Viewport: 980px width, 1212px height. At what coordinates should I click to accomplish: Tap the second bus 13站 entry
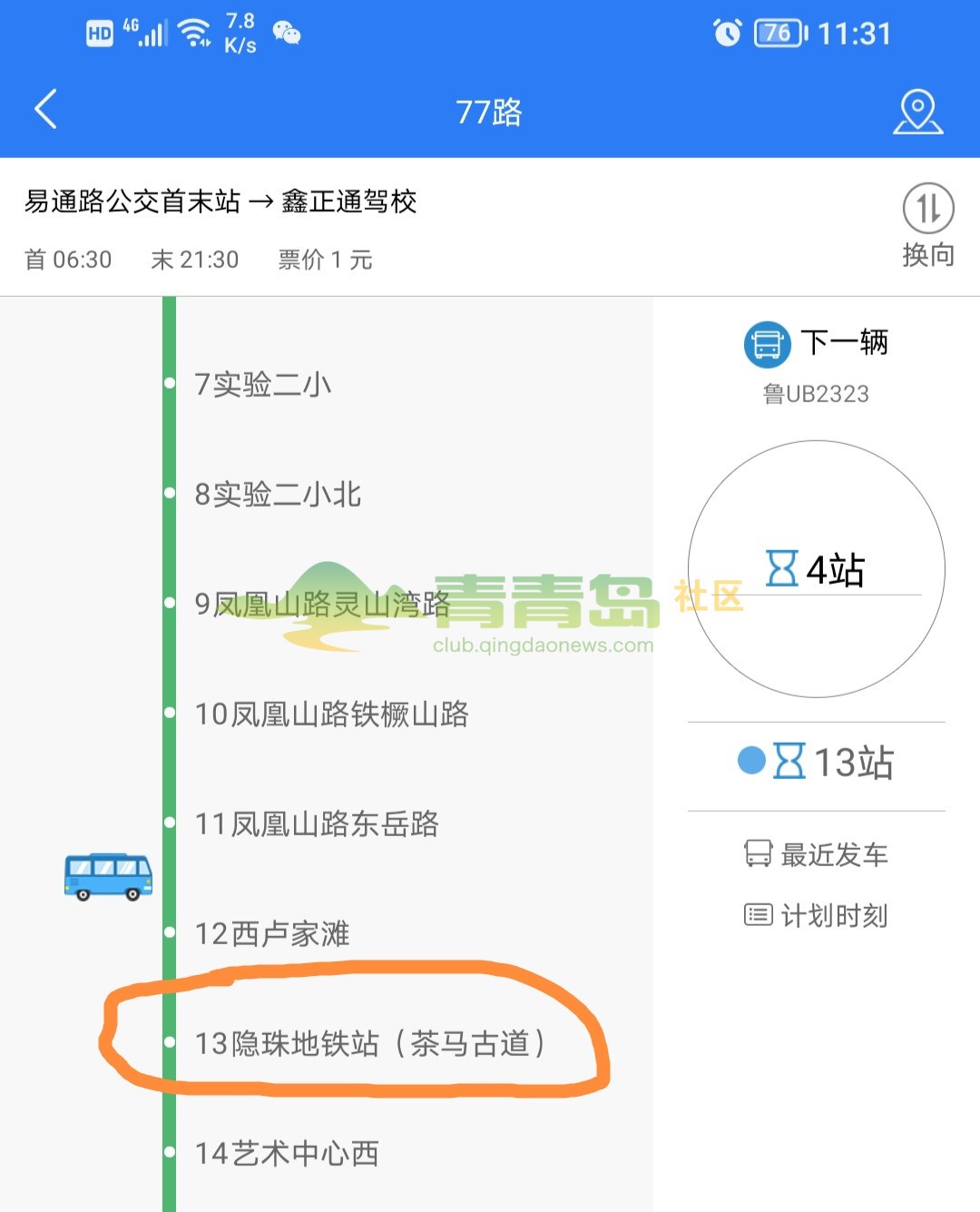tap(816, 763)
